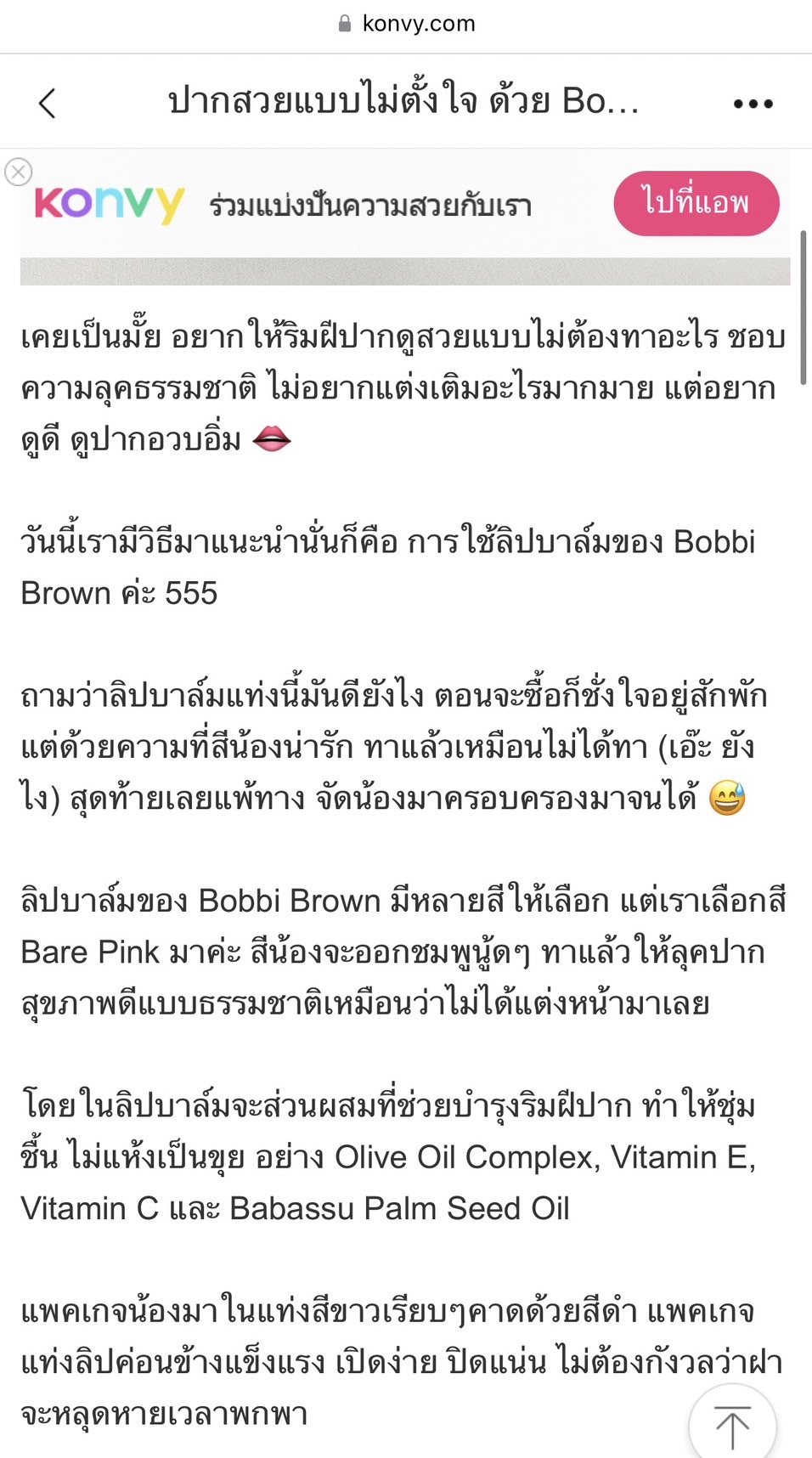Go back using the arrow icon

[48, 103]
